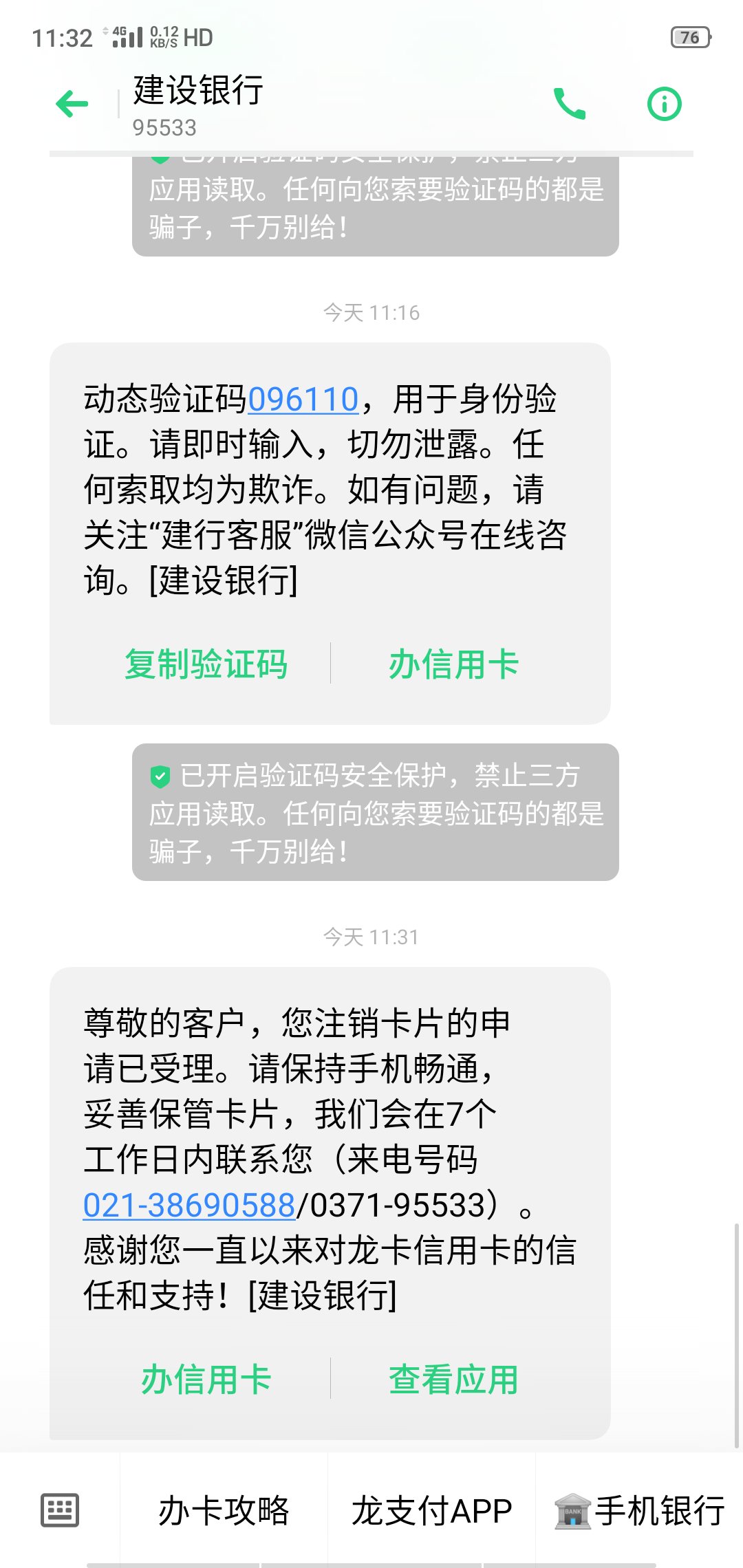
Task: Select 查看应用 below the cancellation message
Action: [x=453, y=1380]
